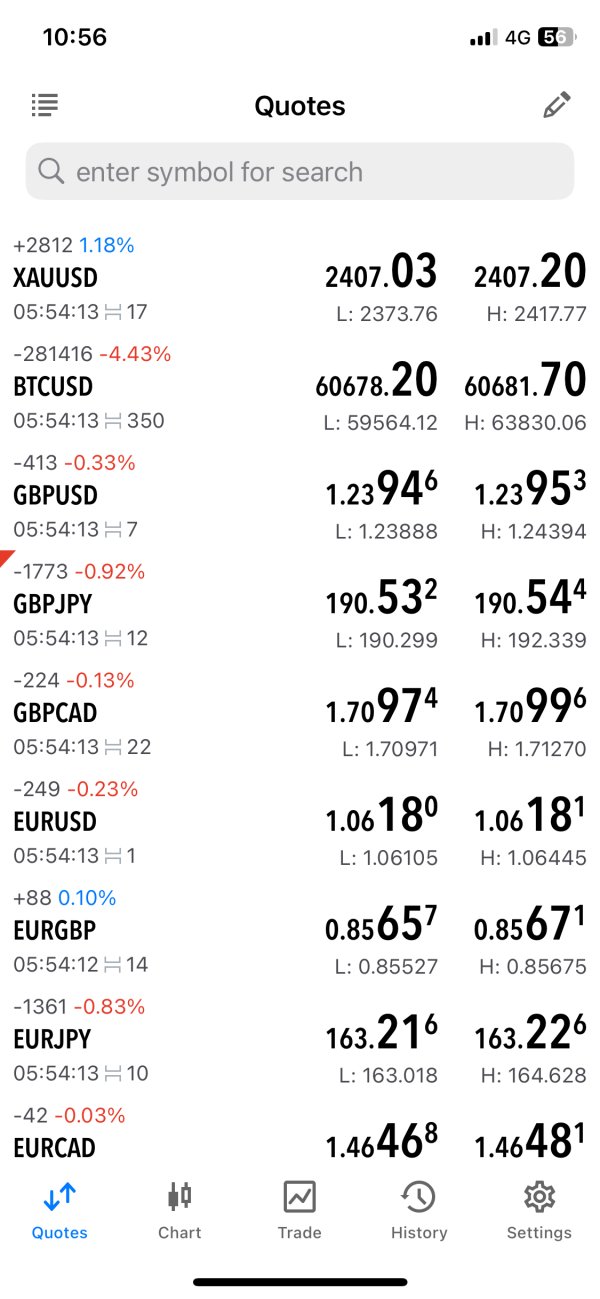Viewport: 600px width, 1299px height.
Task: Go to the Trade tab
Action: (x=299, y=1210)
